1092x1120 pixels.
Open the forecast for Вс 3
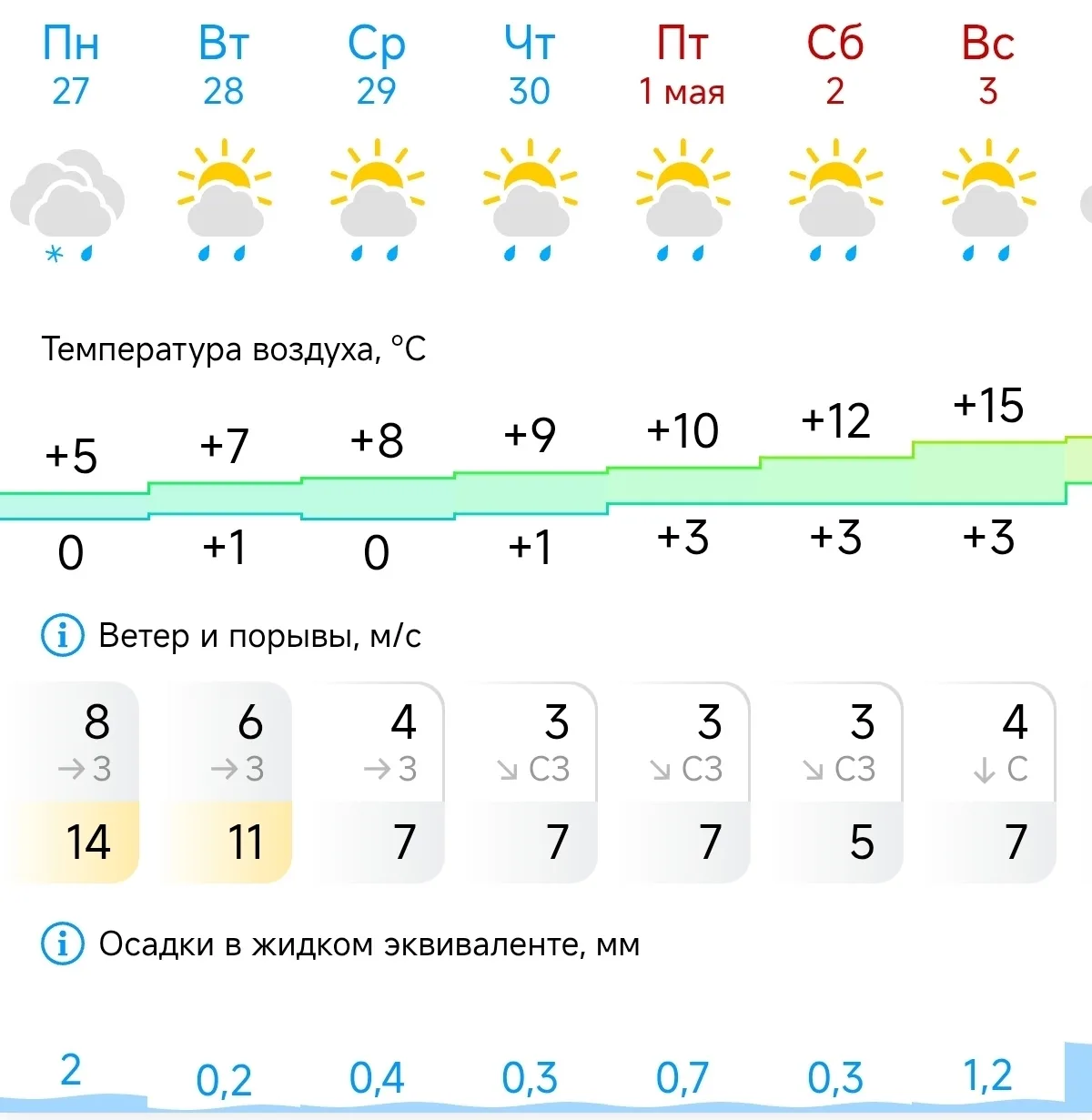click(988, 66)
